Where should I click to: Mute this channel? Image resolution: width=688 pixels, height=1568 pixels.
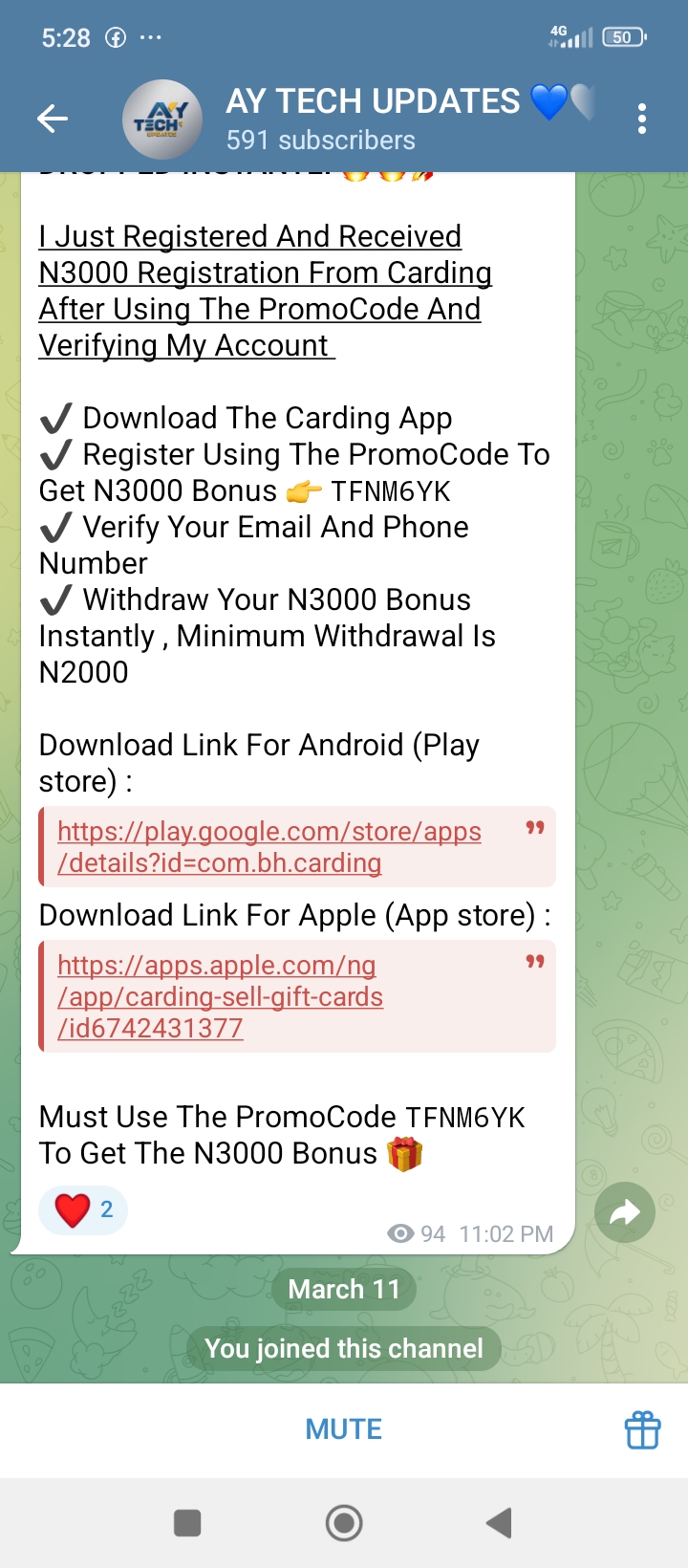click(x=343, y=1429)
